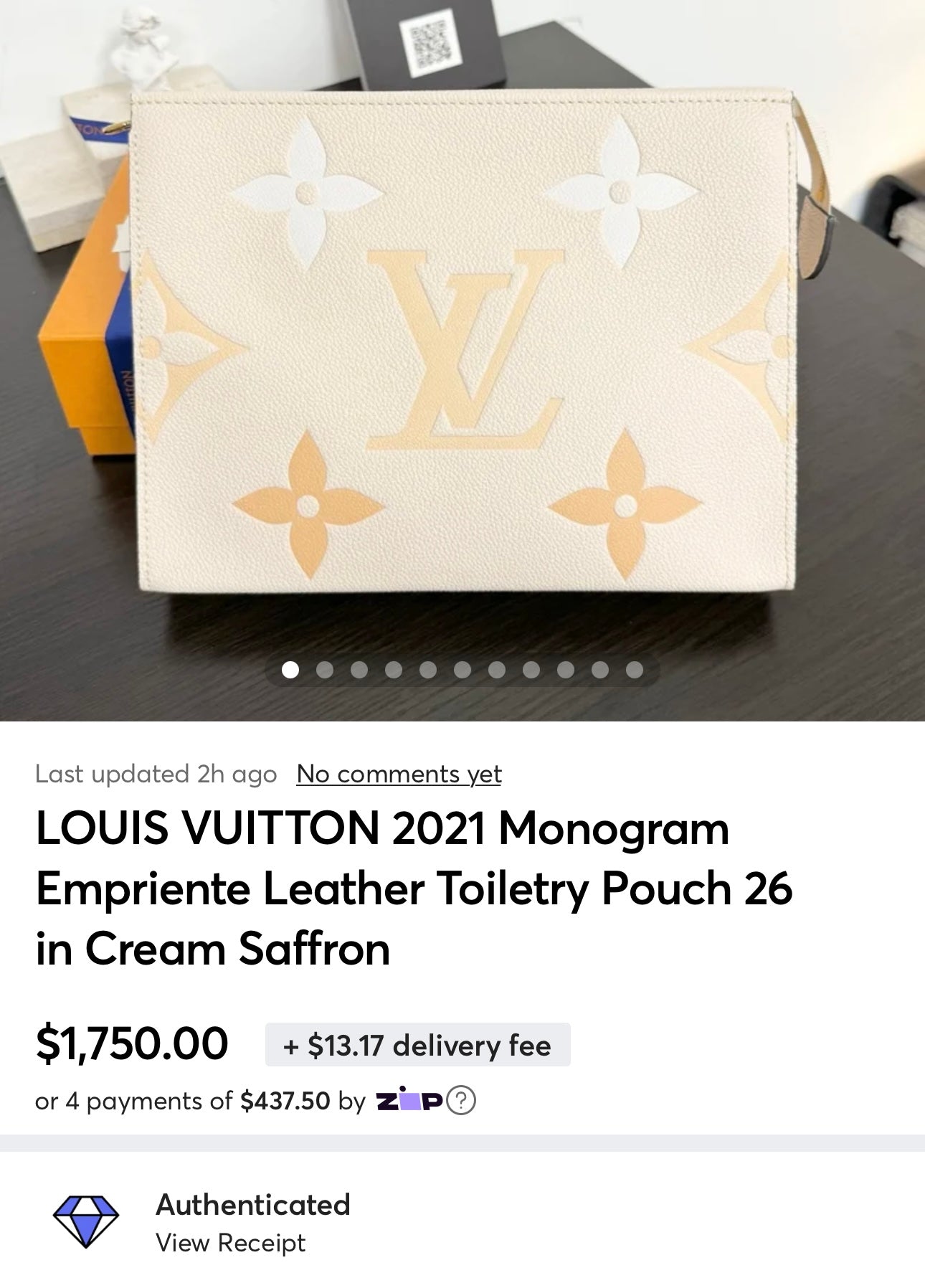View Receipt under Authenticated
Image resolution: width=925 pixels, height=1288 pixels.
click(x=230, y=1243)
